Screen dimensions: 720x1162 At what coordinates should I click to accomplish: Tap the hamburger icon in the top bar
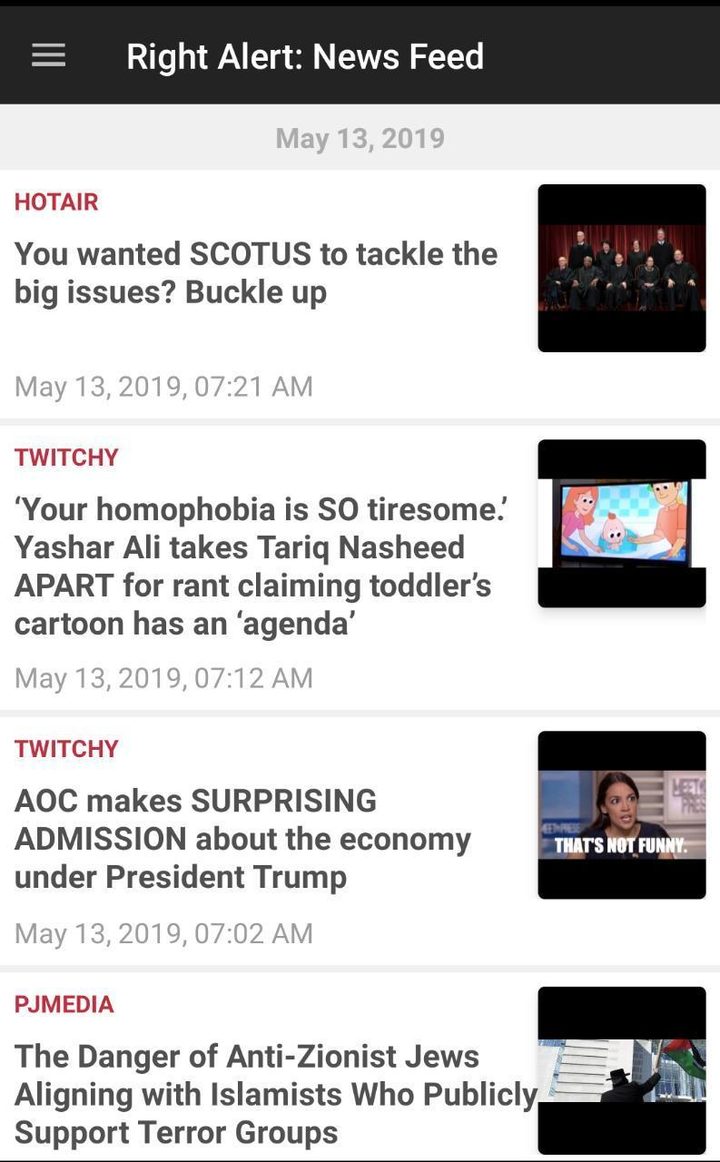47,55
